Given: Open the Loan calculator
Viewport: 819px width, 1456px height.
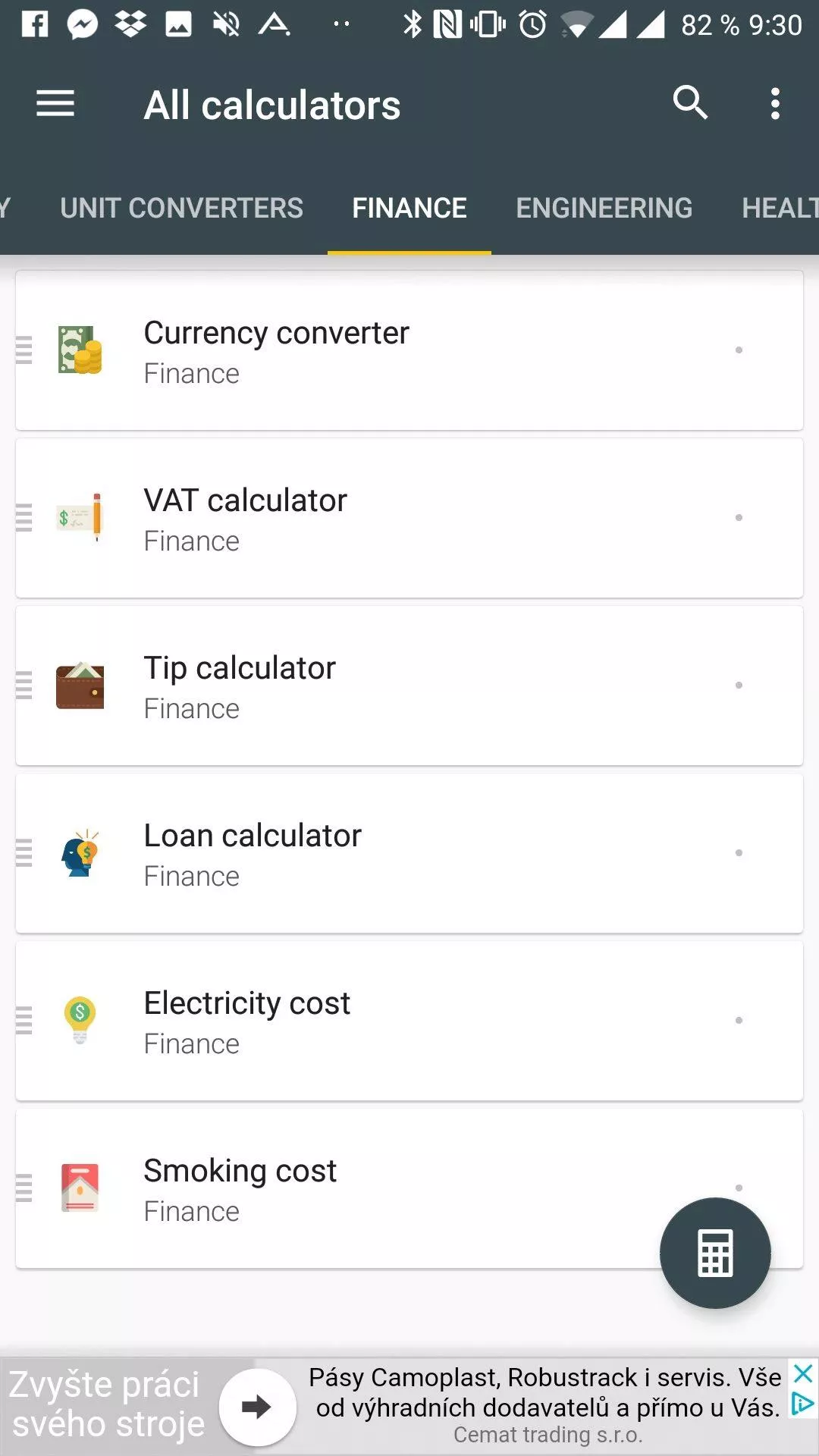Looking at the screenshot, I should tap(409, 853).
